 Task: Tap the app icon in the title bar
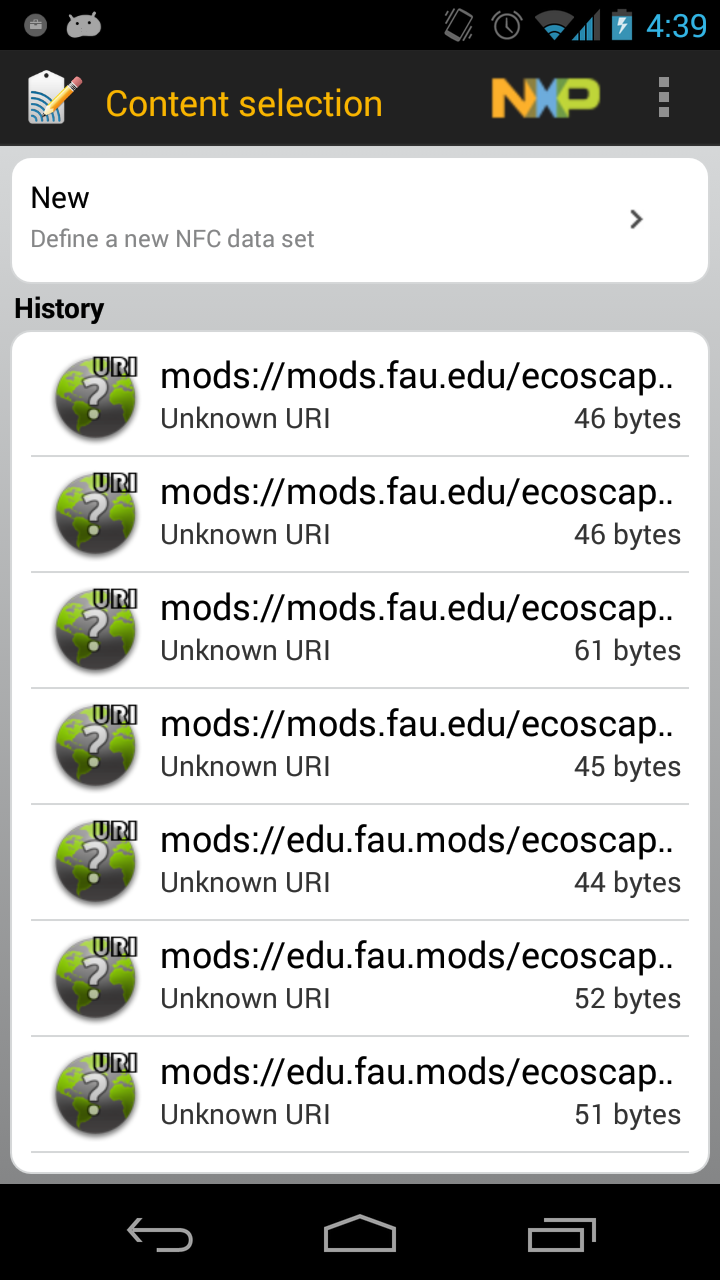click(x=54, y=98)
